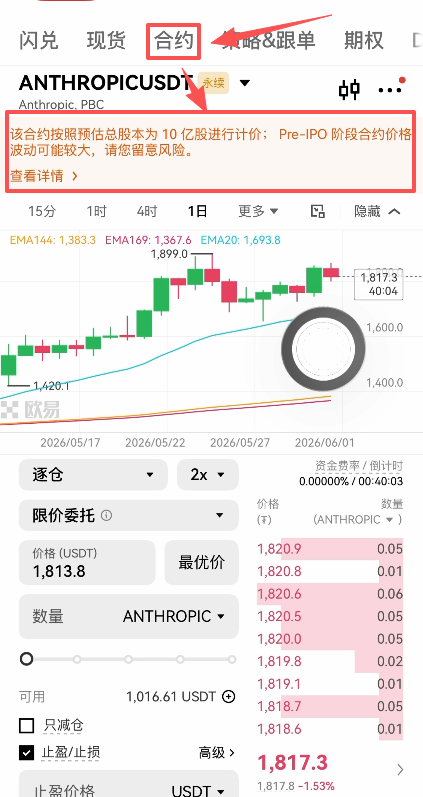Switch to the 闪兑 tab

point(39,40)
